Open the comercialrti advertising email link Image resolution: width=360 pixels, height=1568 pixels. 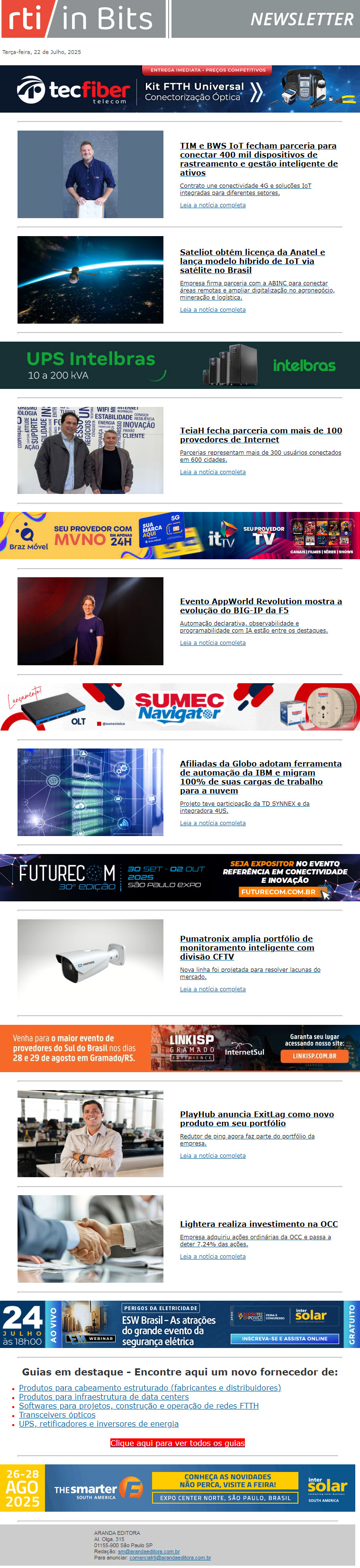click(170, 1557)
